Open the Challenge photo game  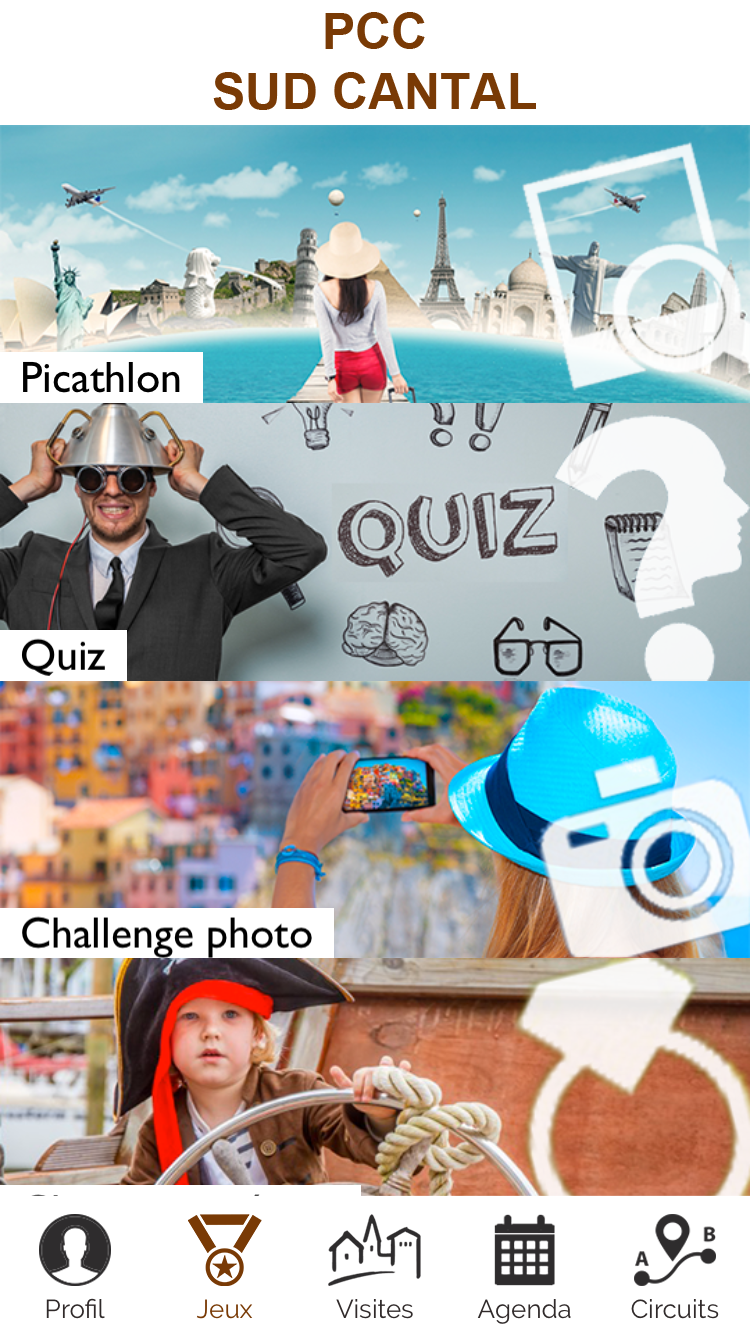375,820
